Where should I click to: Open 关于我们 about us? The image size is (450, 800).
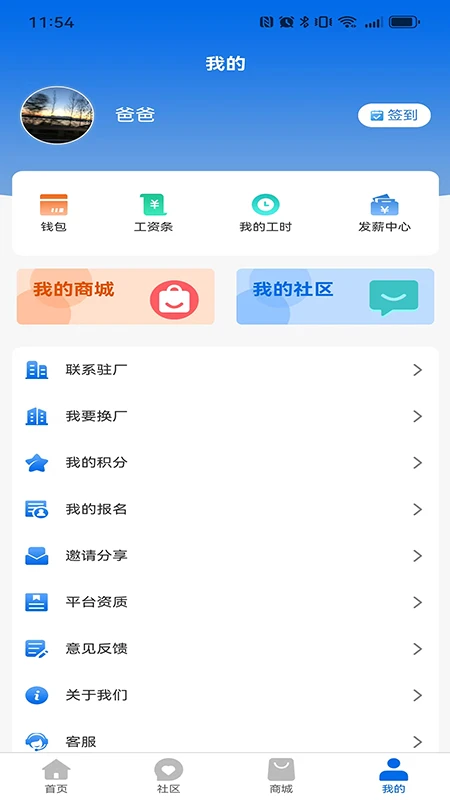pos(225,695)
